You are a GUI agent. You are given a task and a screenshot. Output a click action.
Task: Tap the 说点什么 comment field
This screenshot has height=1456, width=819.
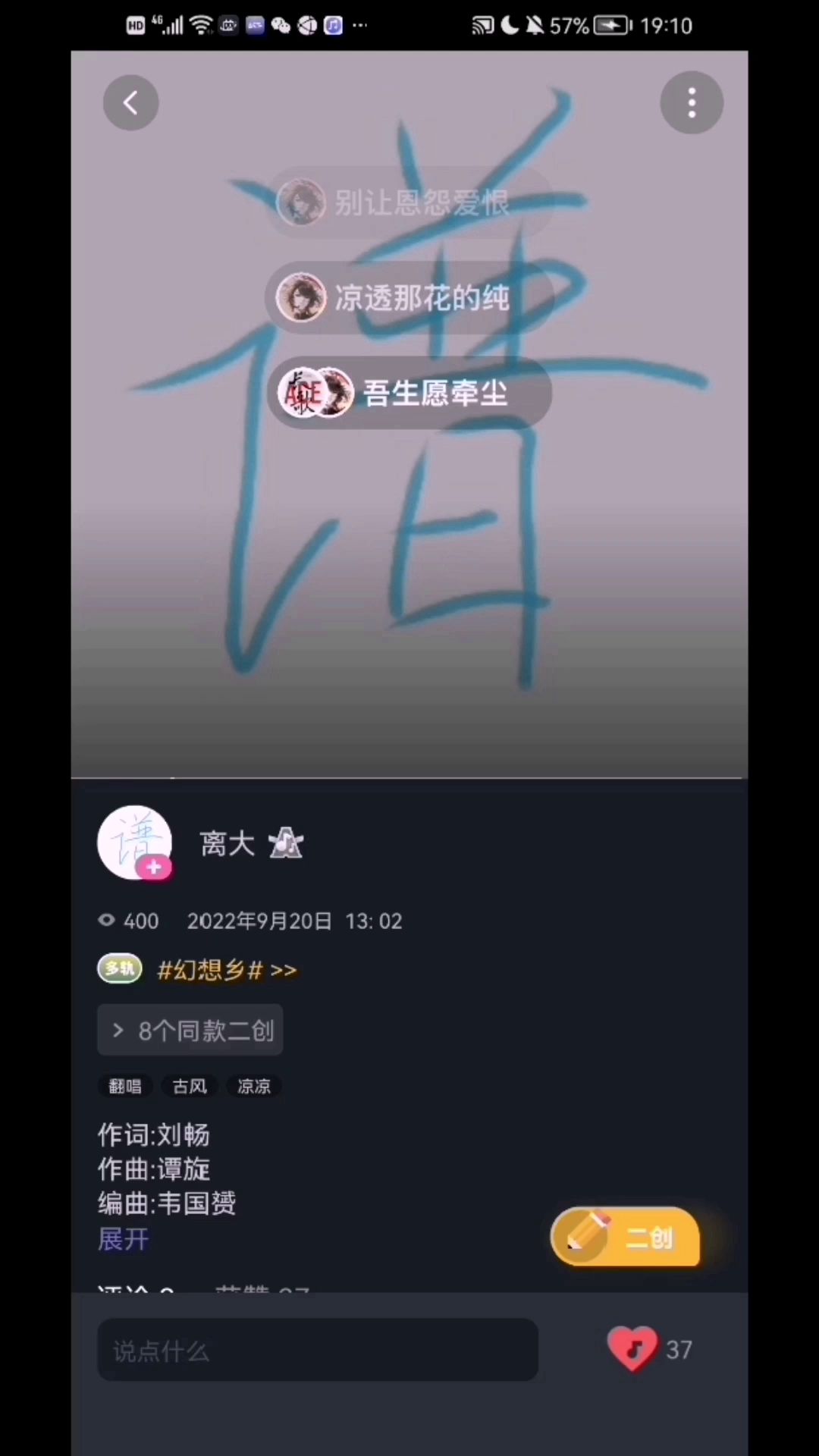tap(317, 1350)
